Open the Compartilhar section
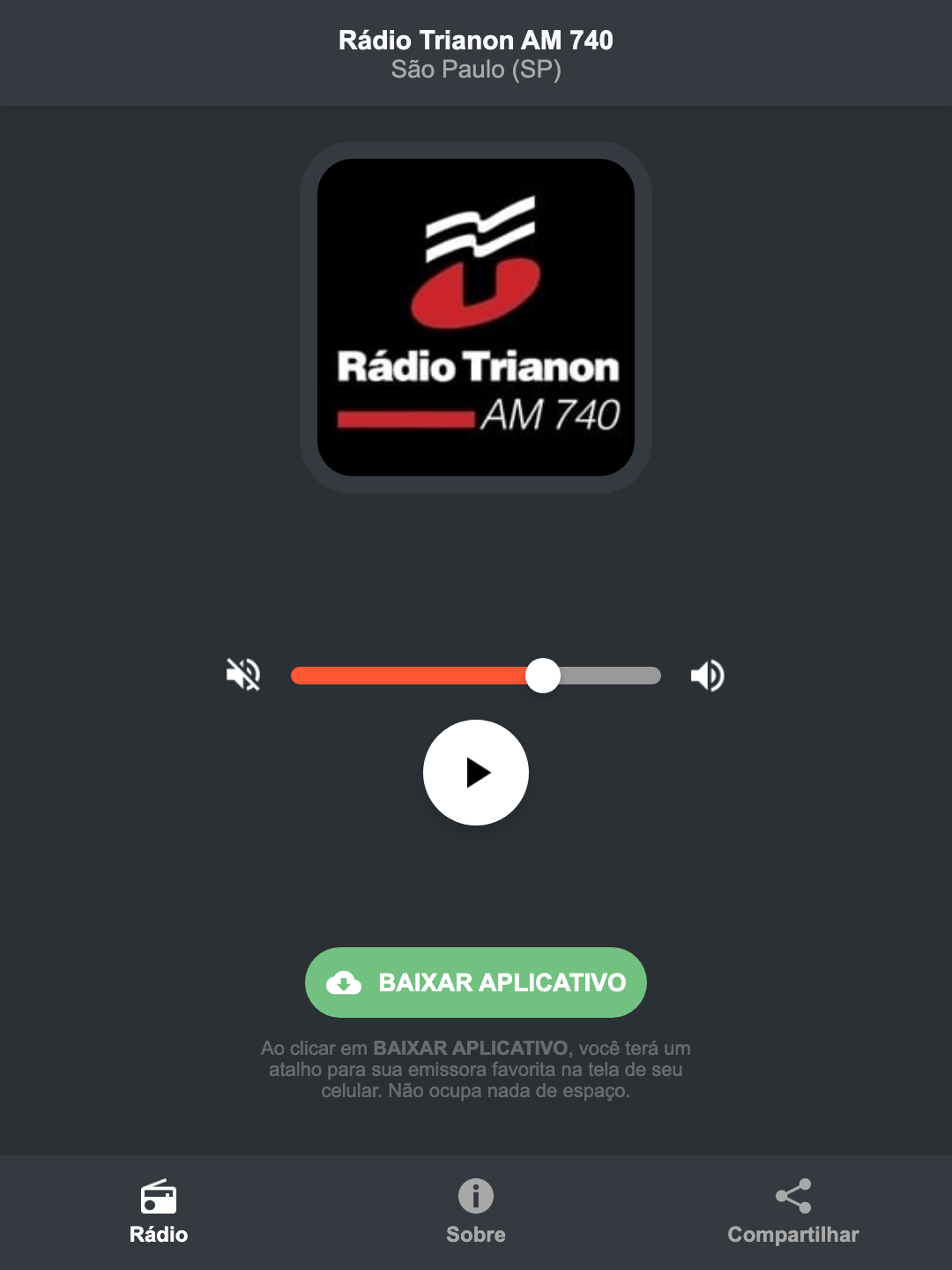952x1270 pixels. pos(792,1213)
